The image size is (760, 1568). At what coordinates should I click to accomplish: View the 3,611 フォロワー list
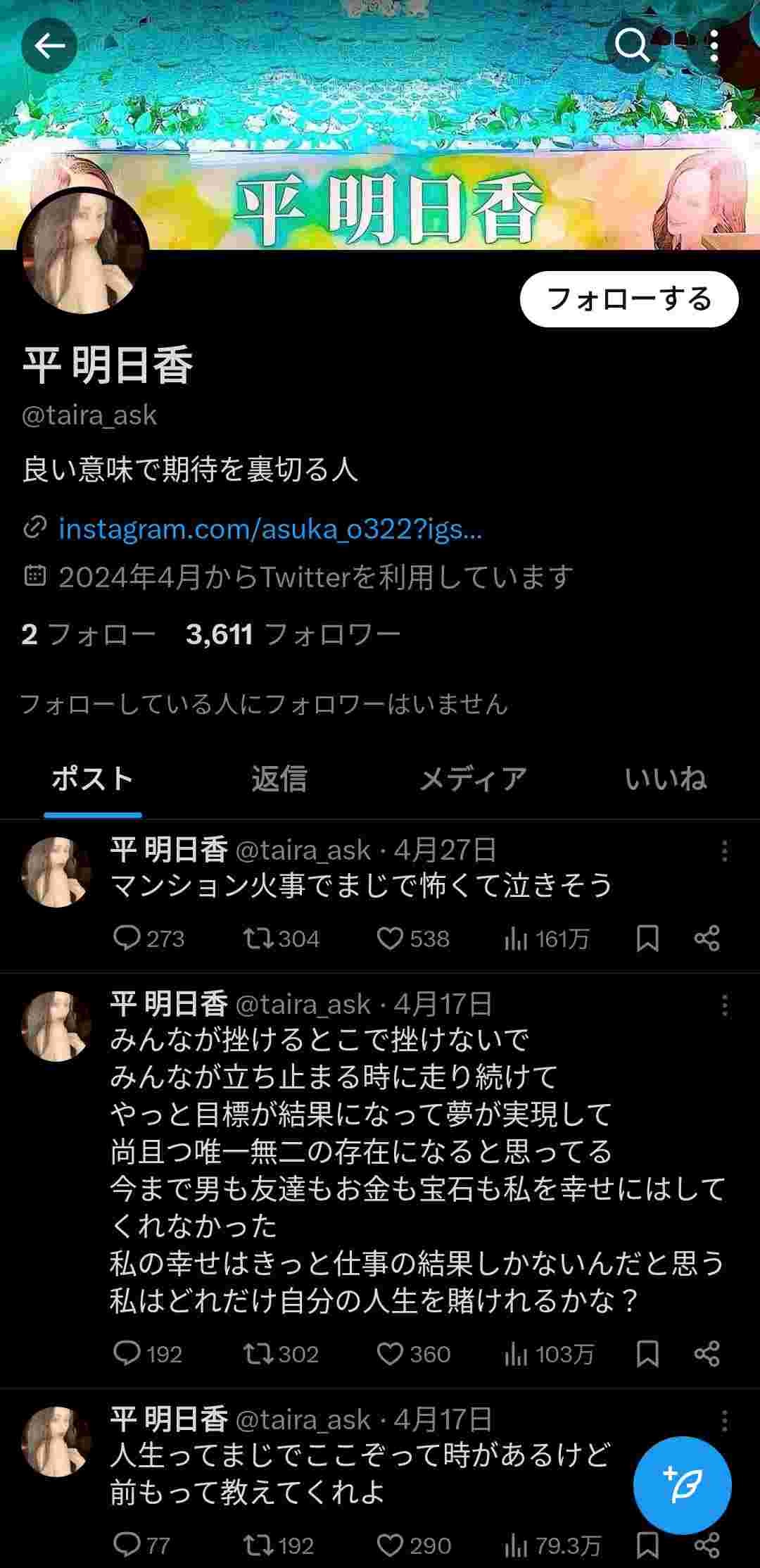[x=293, y=634]
